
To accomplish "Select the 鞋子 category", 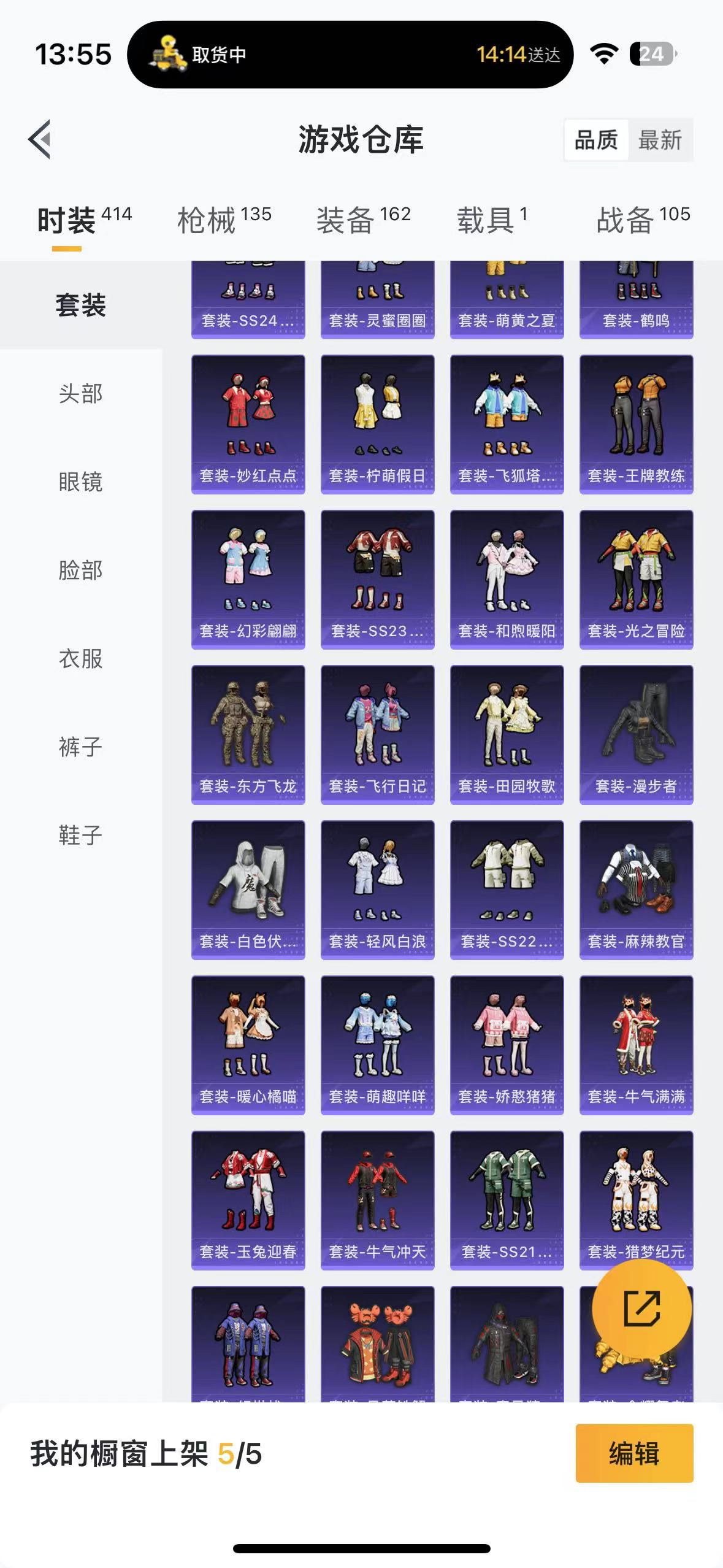I will 81,836.
